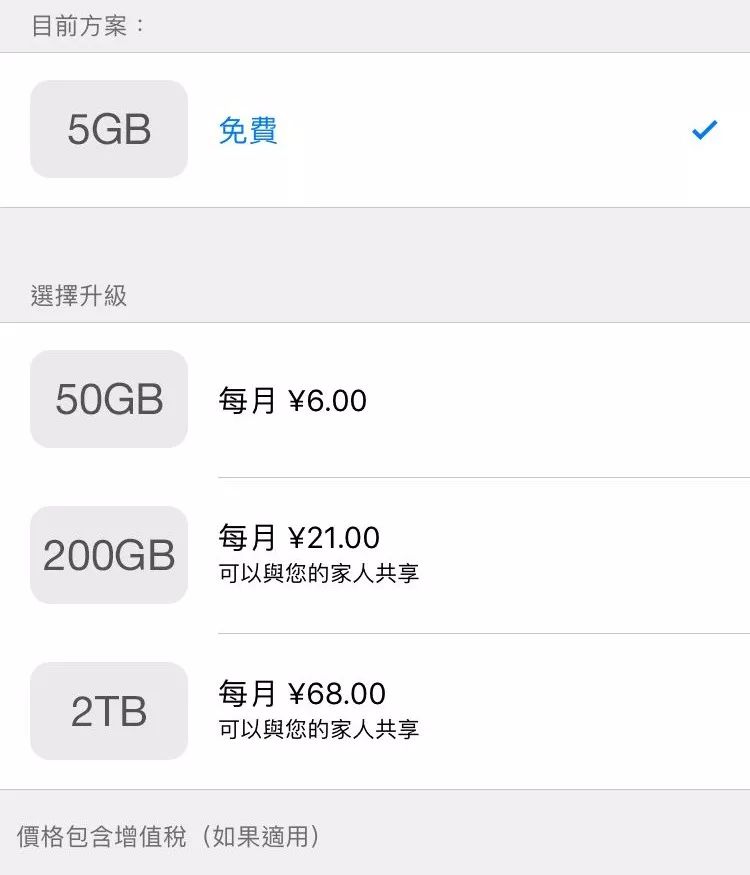This screenshot has width=750, height=875.
Task: Select the 200GB monthly plan row
Action: 375,555
